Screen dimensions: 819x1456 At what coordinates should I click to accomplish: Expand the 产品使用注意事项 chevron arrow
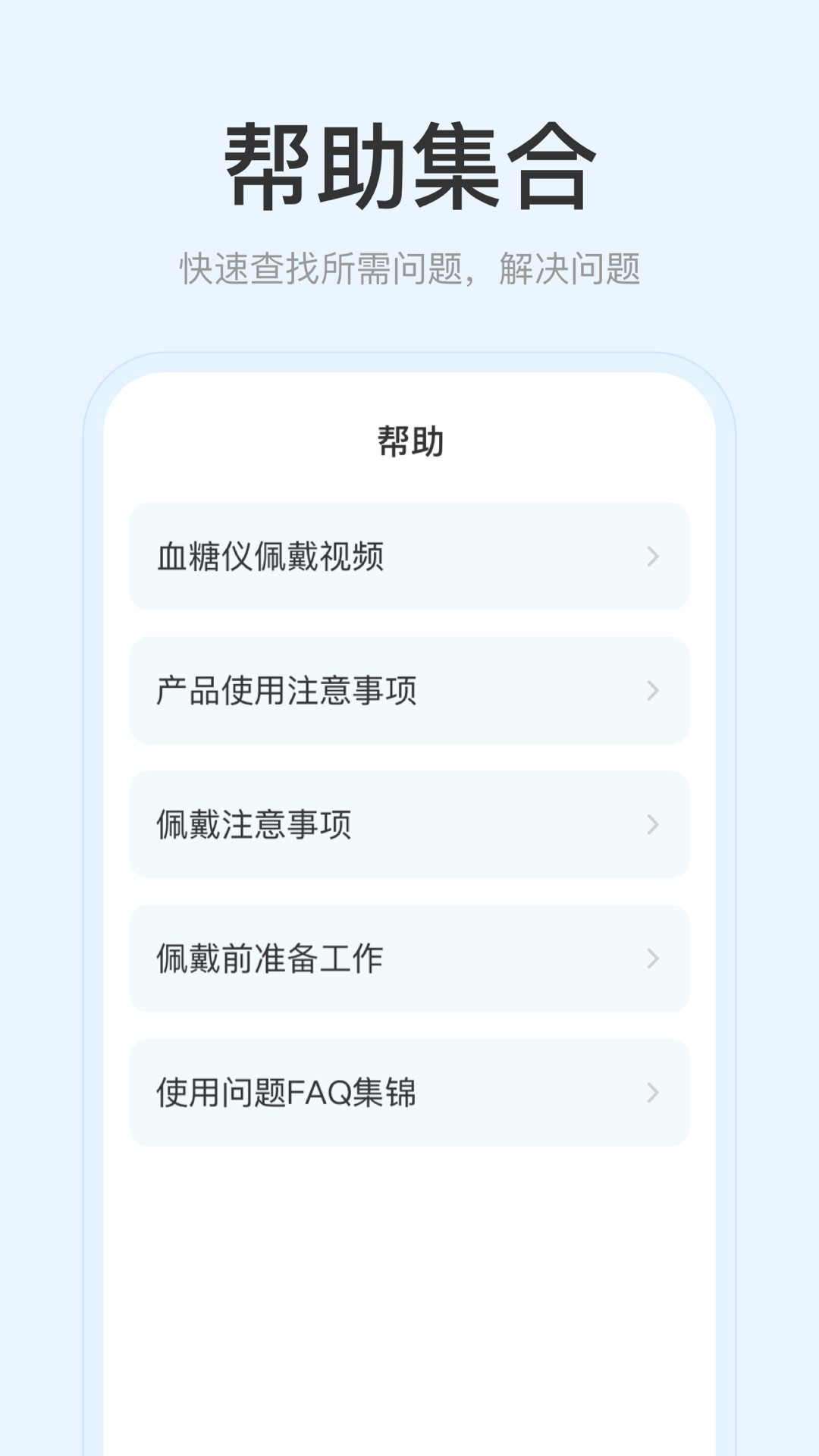651,690
